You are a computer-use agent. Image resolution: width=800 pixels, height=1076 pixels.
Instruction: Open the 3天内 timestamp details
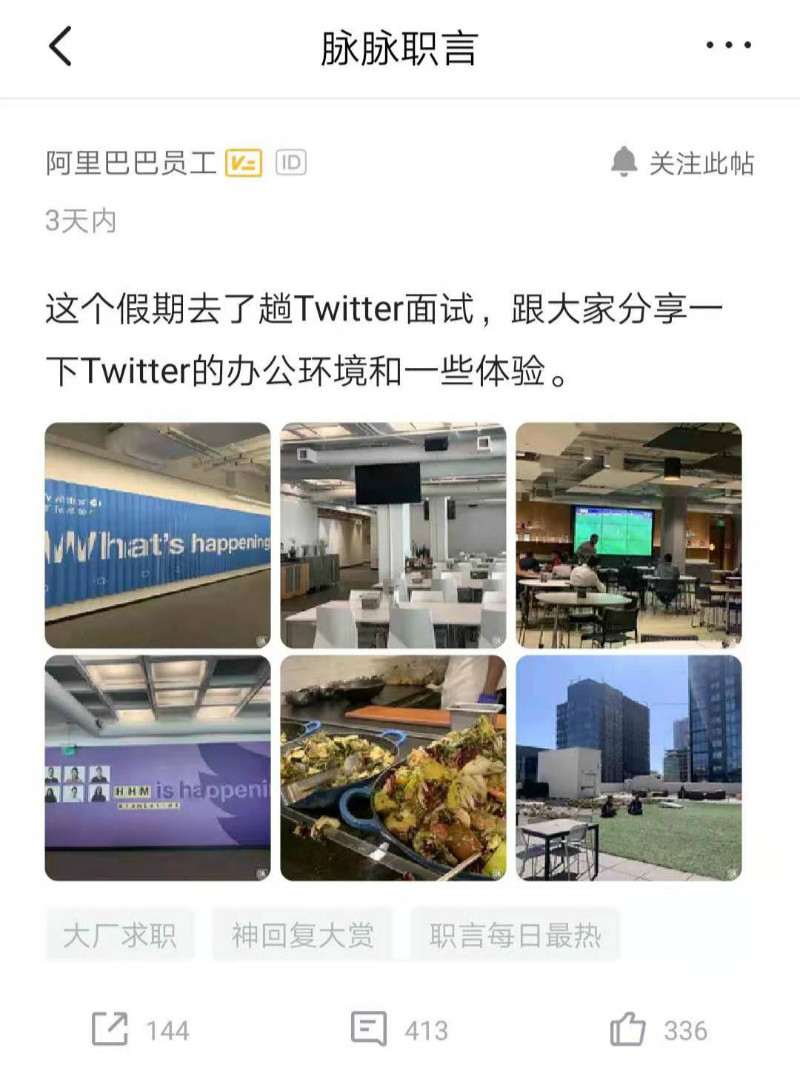point(78,222)
